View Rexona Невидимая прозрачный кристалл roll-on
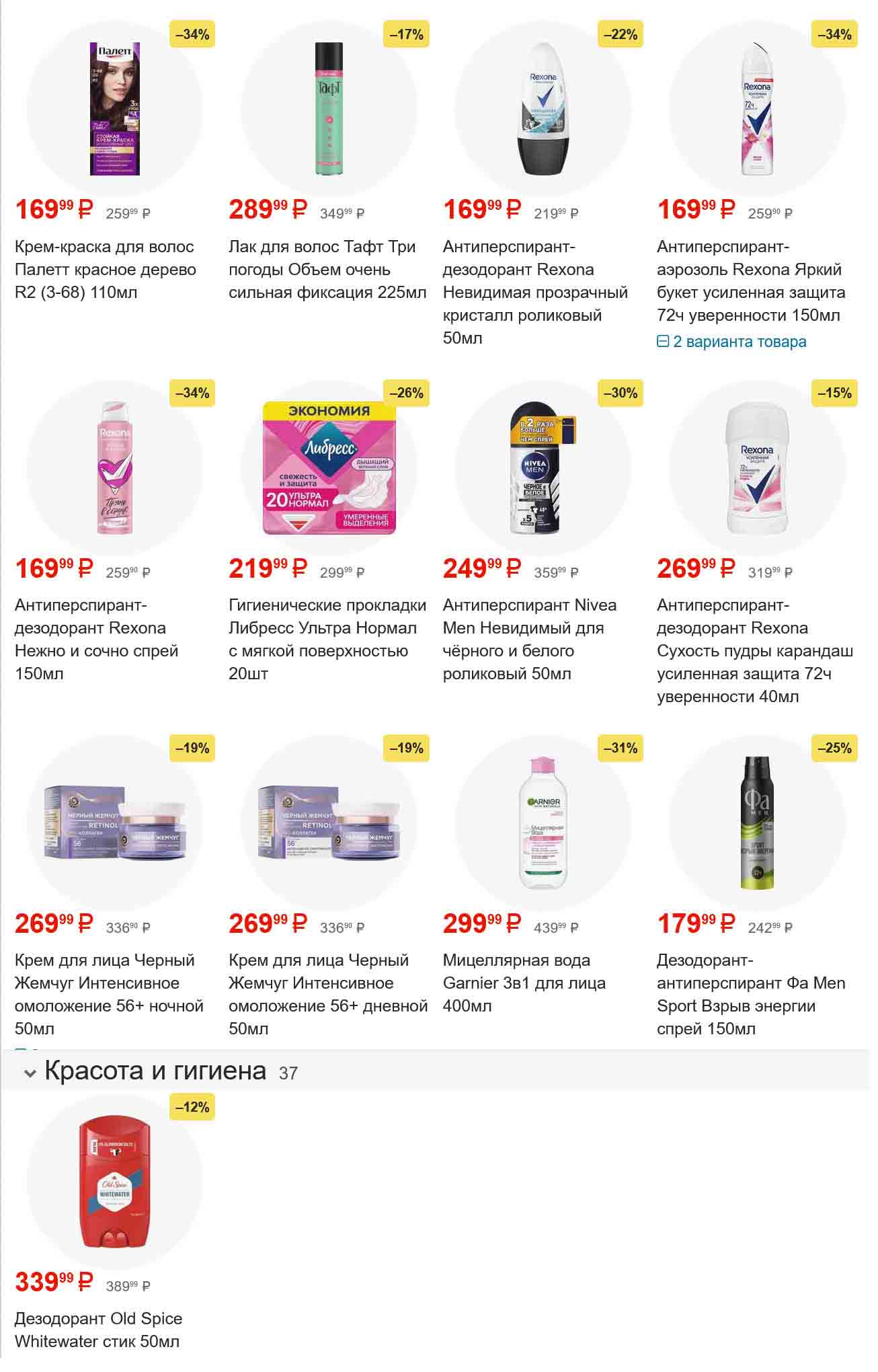Viewport: 878px width, 1372px height. click(543, 109)
